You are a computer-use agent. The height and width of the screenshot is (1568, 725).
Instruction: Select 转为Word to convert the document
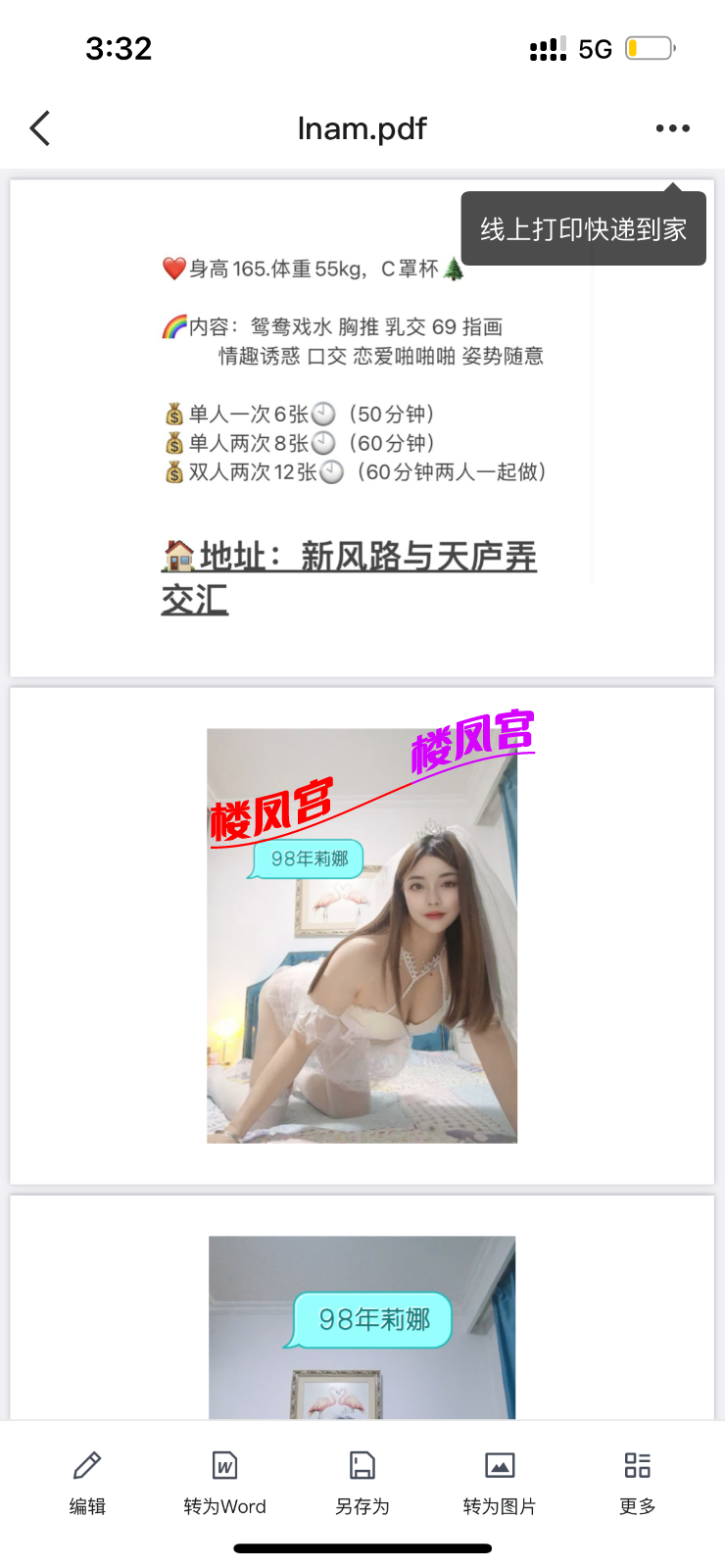(x=224, y=1482)
